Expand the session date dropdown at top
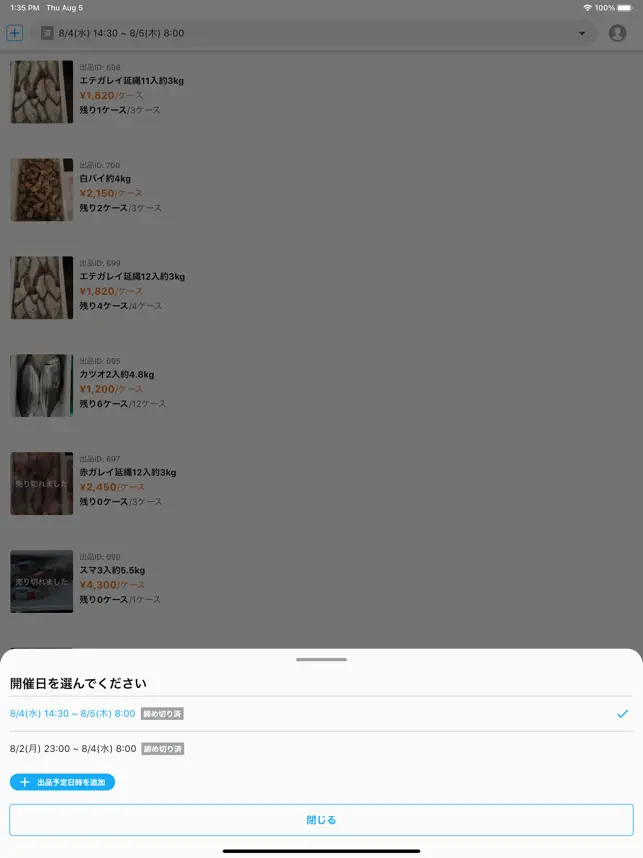This screenshot has height=858, width=643. point(582,34)
